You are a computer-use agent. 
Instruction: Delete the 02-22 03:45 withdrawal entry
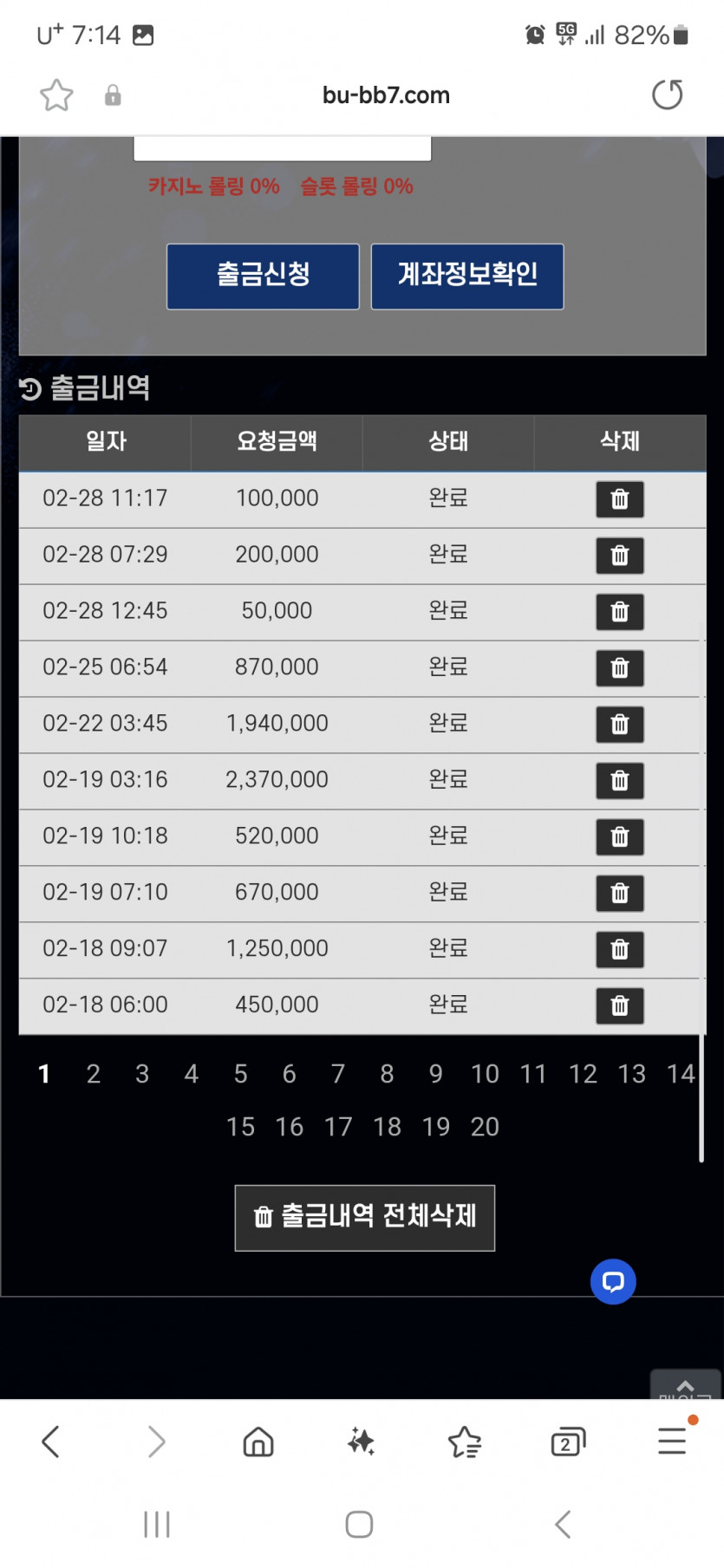click(619, 725)
